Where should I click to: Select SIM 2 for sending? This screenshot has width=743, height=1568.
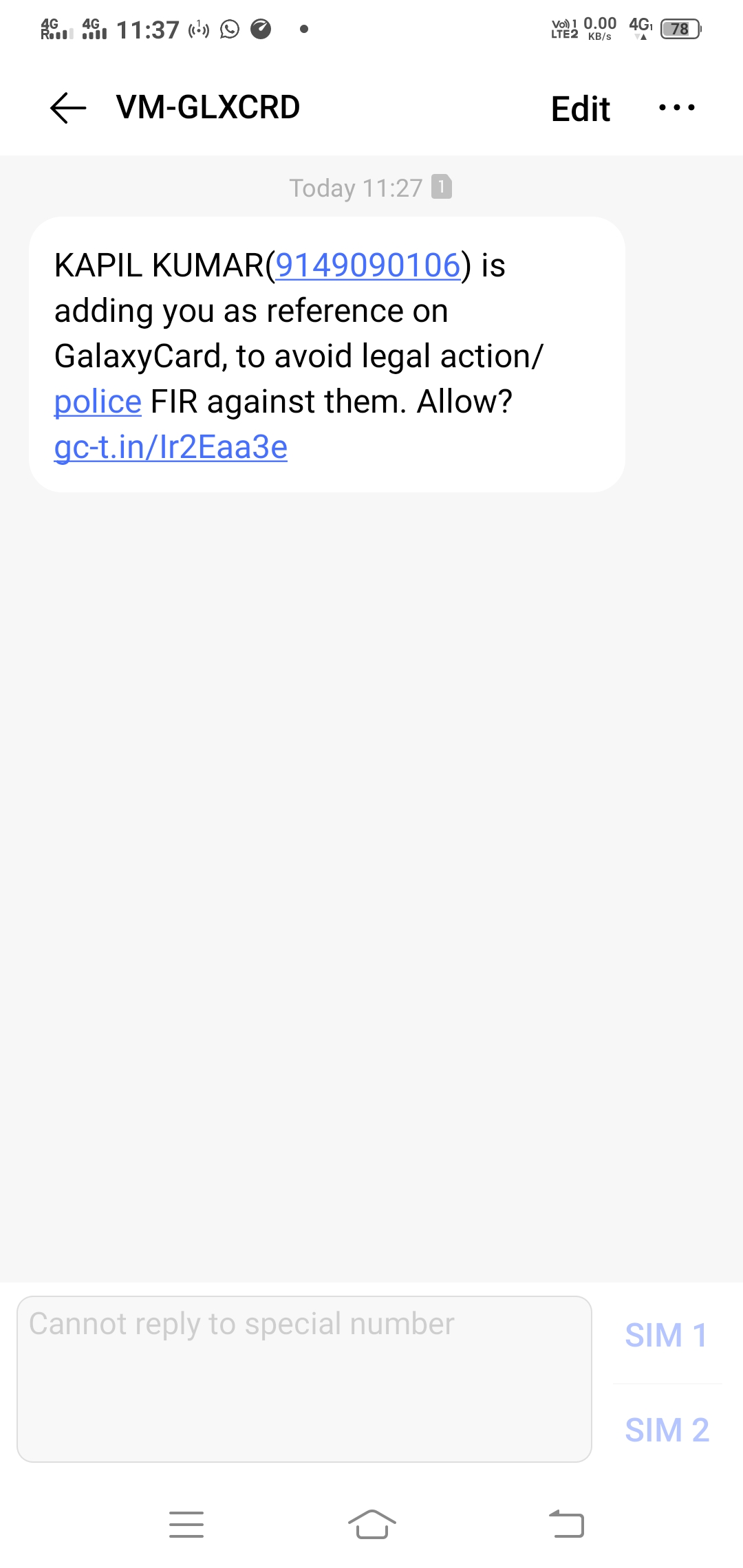click(667, 1430)
